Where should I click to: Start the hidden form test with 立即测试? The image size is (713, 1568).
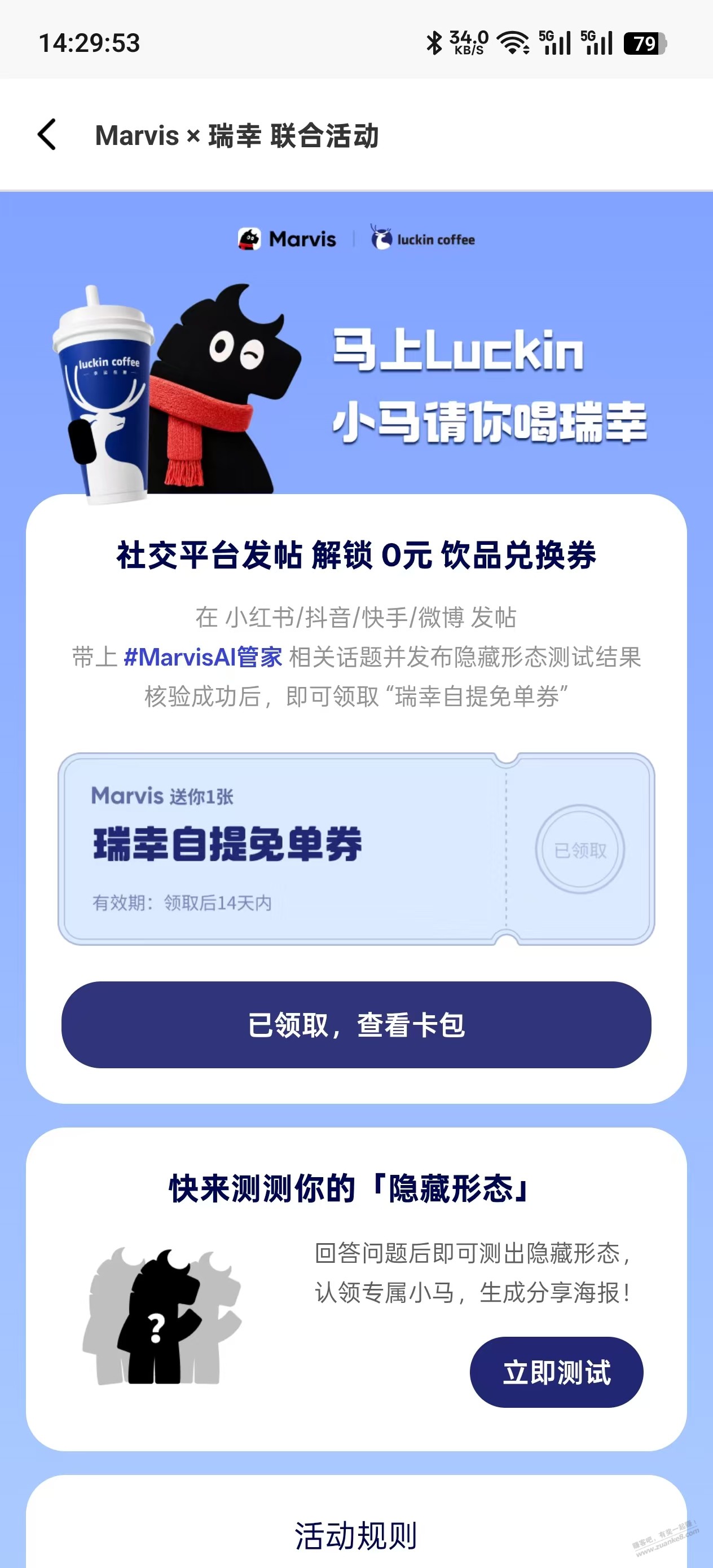pos(557,1372)
